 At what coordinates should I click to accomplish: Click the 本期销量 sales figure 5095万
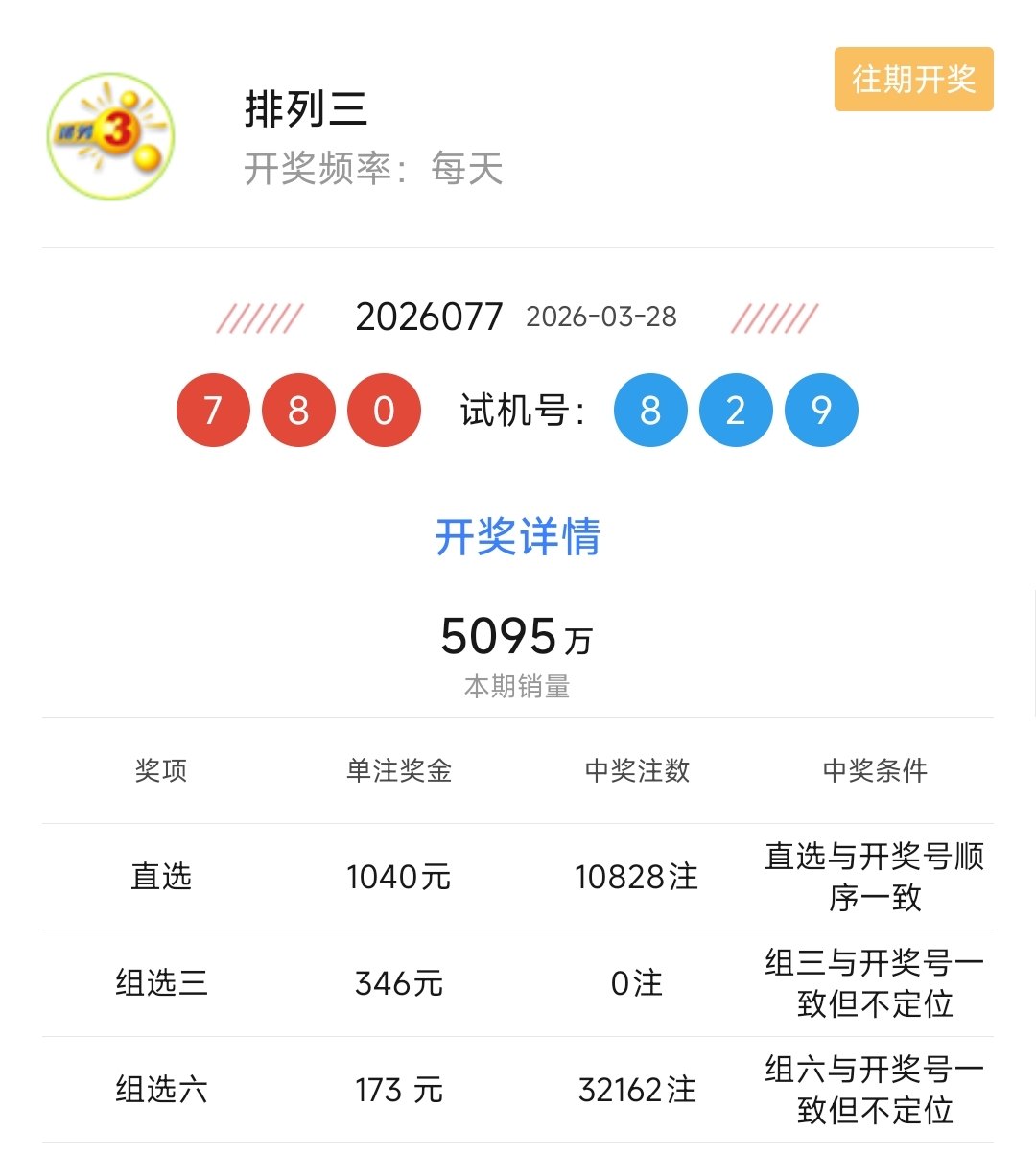518,635
